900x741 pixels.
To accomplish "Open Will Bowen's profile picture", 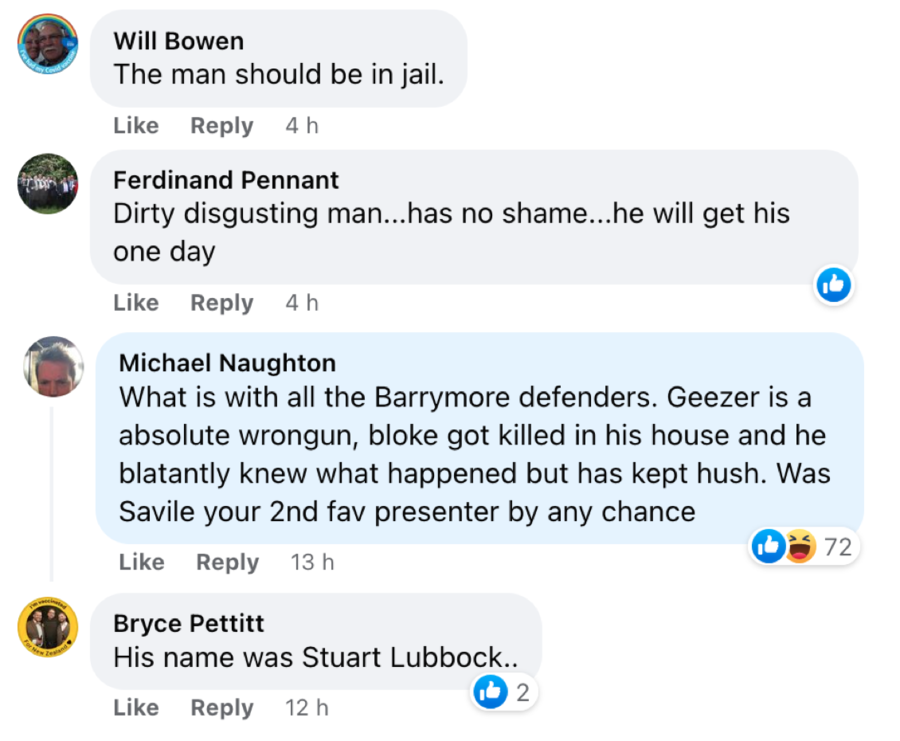I will coord(48,45).
